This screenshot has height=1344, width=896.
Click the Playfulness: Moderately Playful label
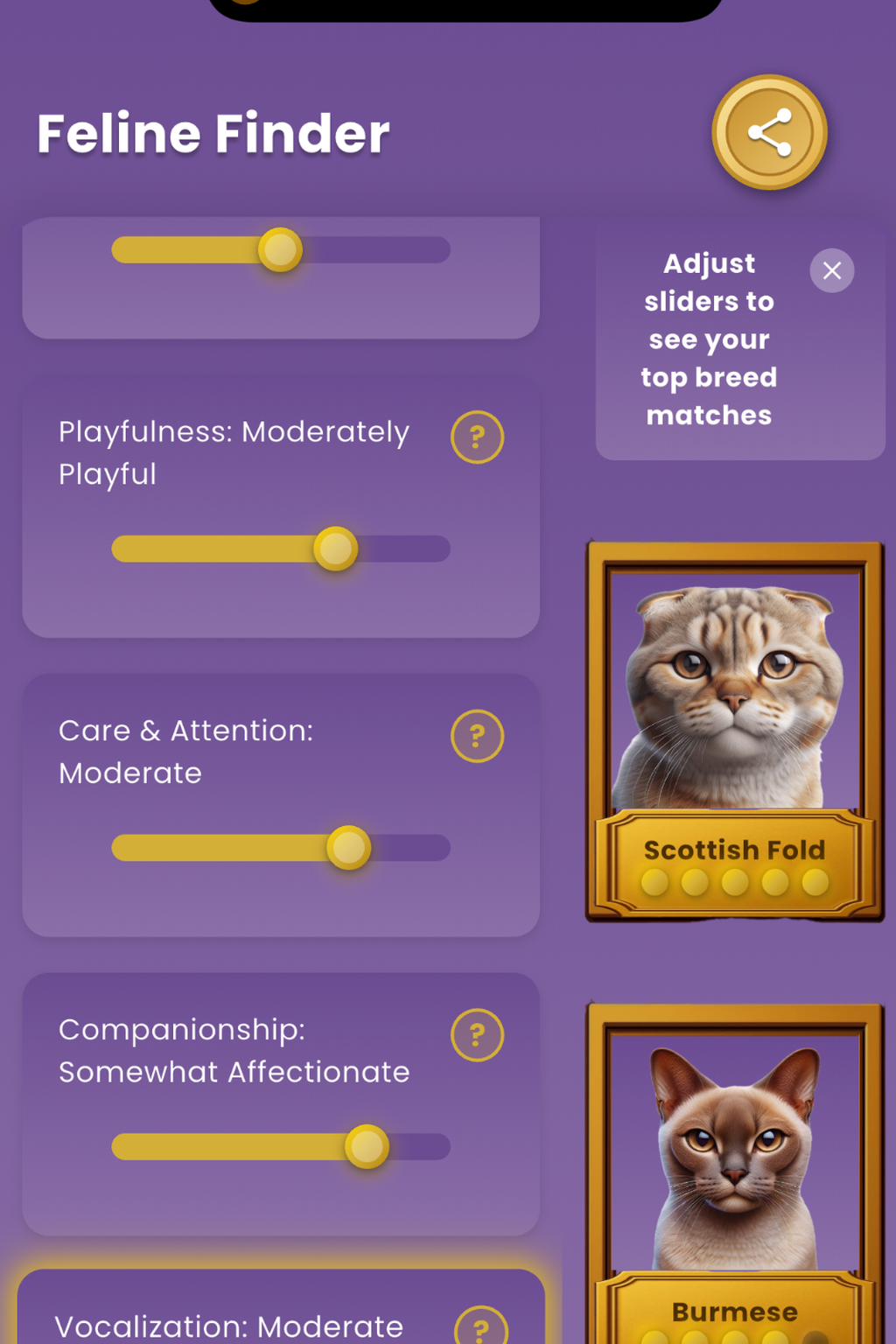point(234,452)
